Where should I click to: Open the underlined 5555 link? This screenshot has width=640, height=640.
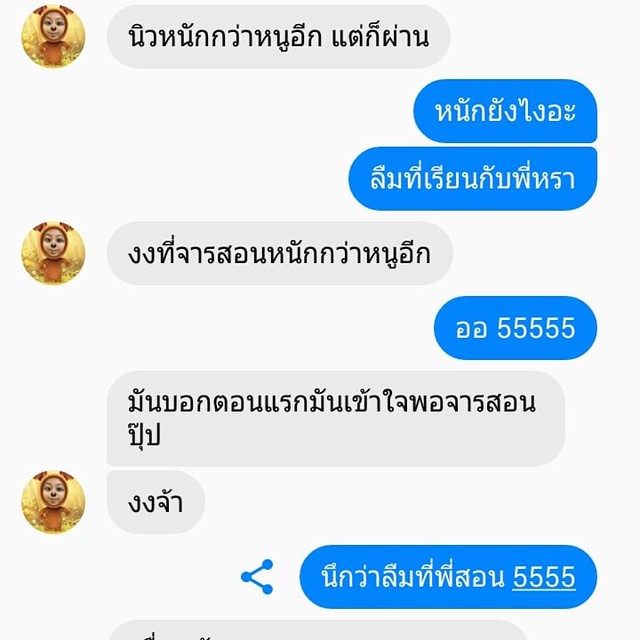pyautogui.click(x=544, y=577)
